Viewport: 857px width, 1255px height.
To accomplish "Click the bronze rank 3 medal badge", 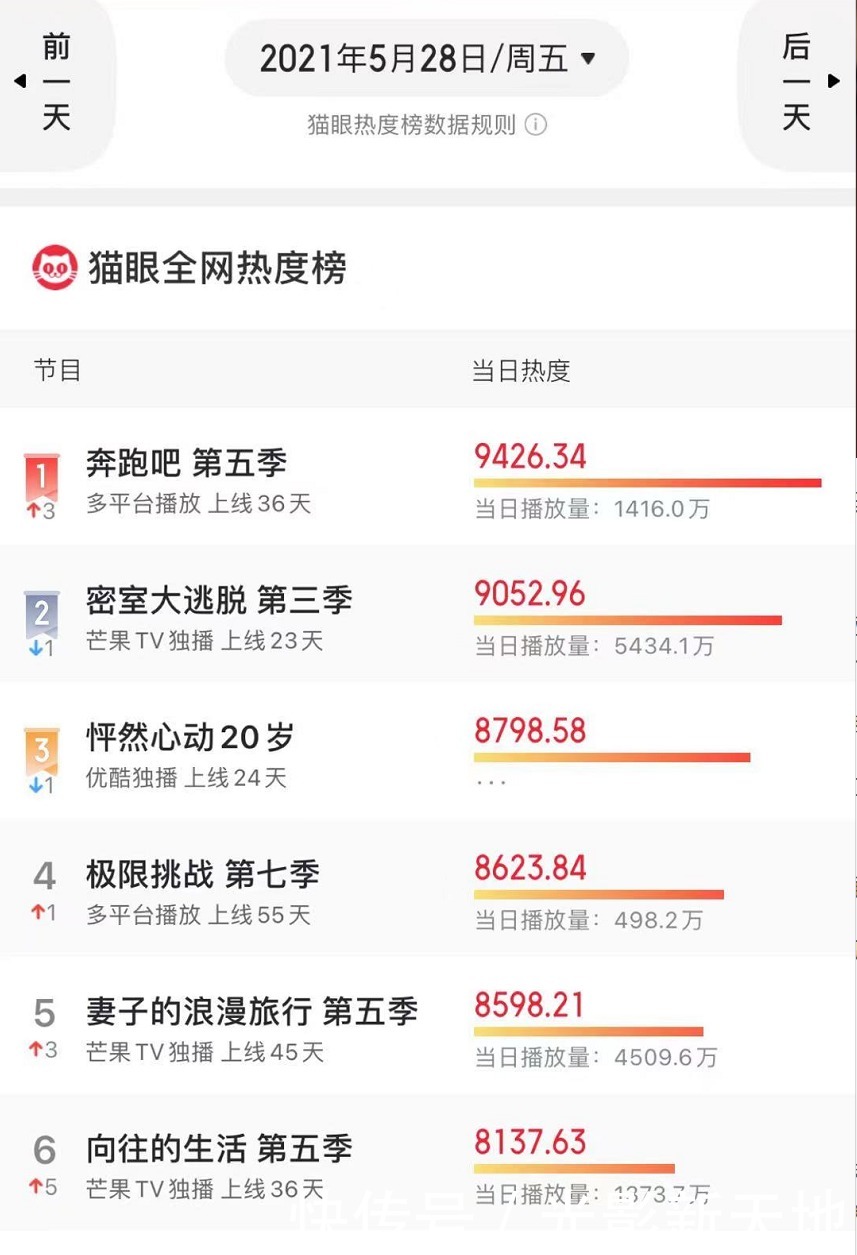I will [41, 752].
